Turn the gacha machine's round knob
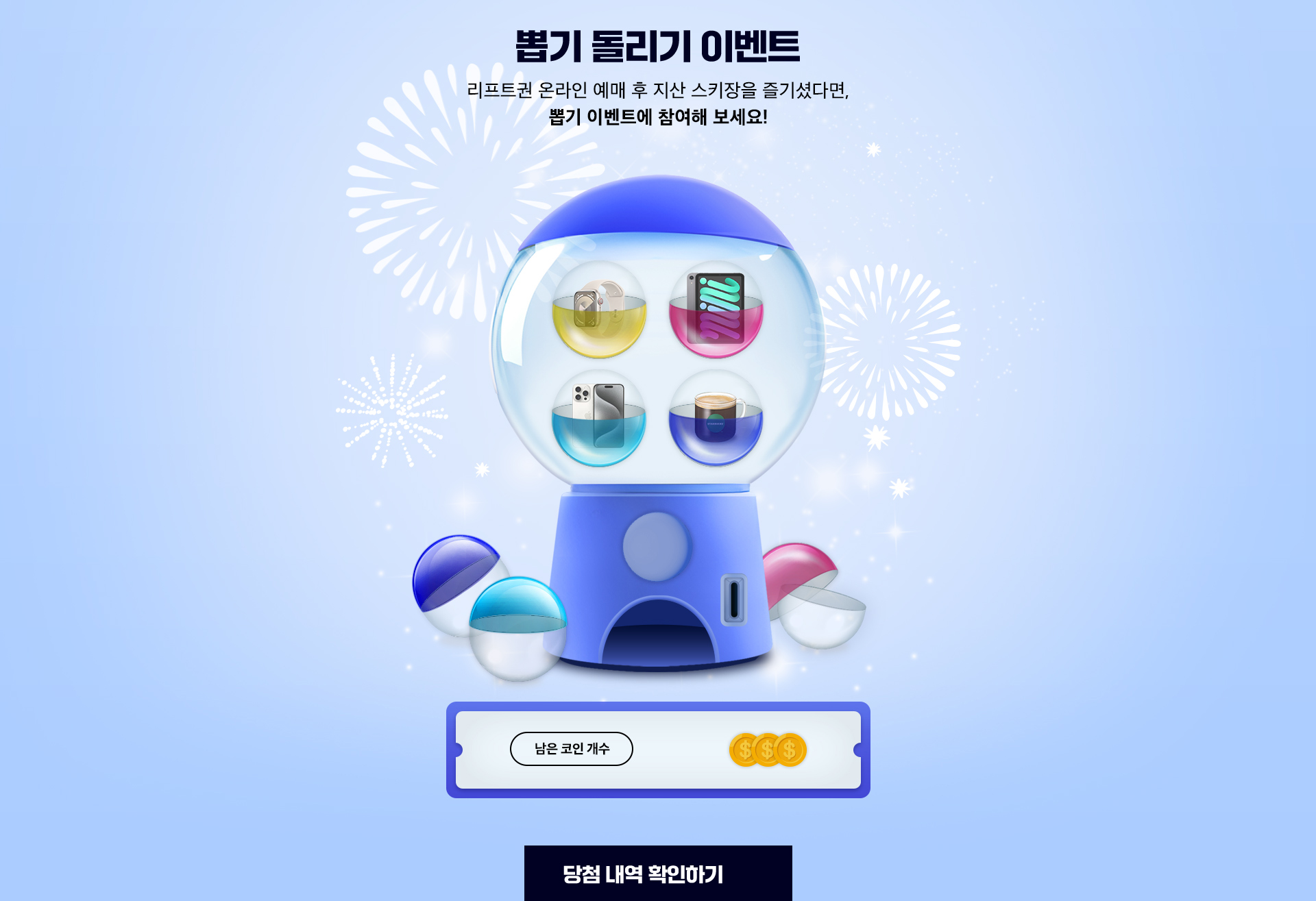 [x=655, y=546]
